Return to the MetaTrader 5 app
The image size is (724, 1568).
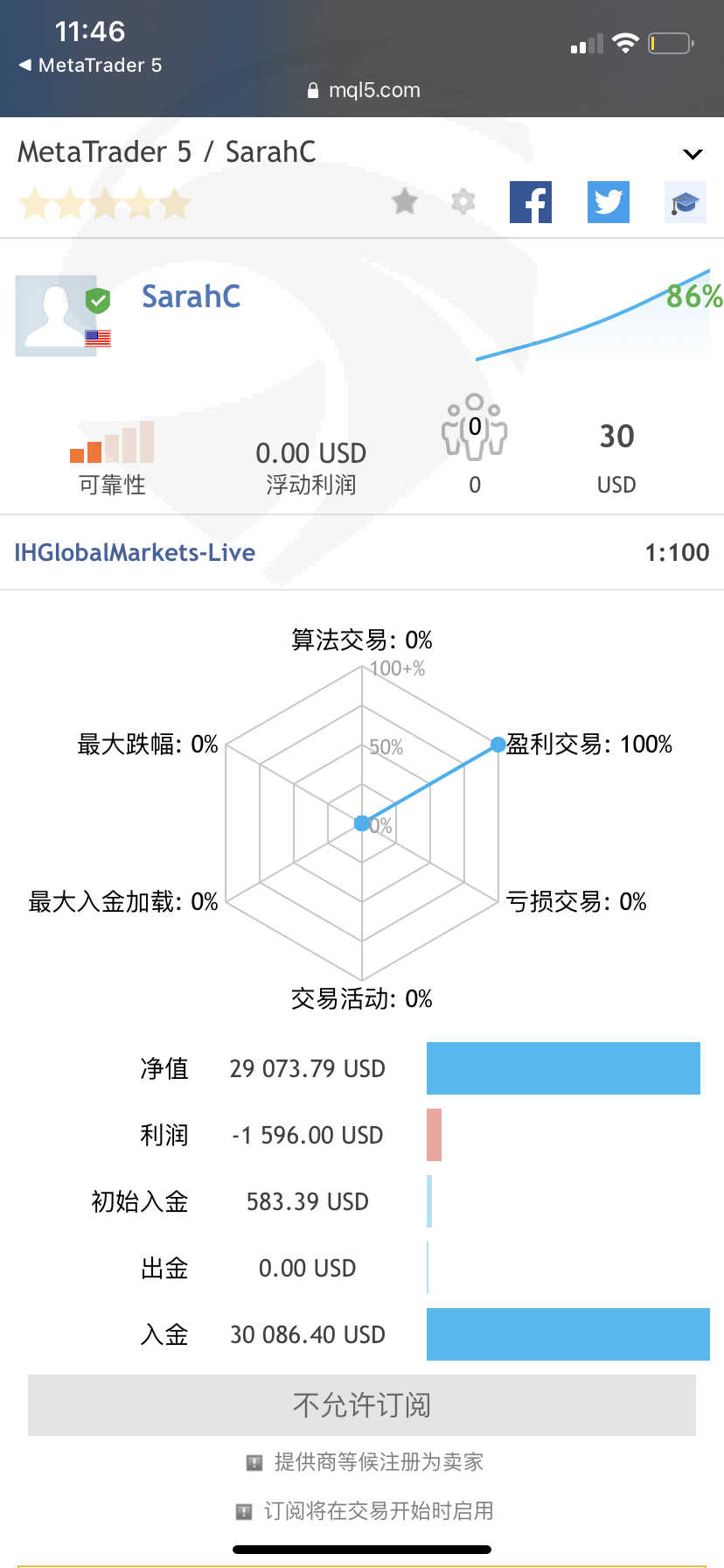click(x=90, y=65)
